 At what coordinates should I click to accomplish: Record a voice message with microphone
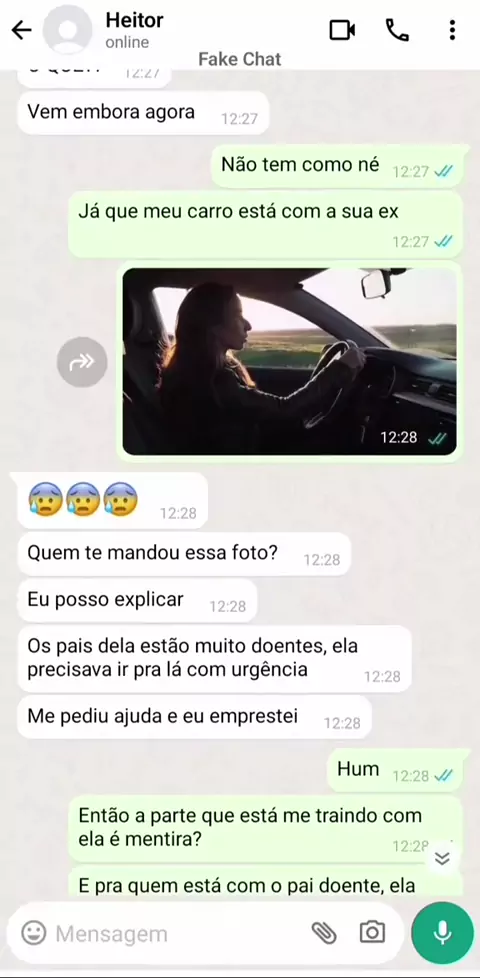[443, 933]
